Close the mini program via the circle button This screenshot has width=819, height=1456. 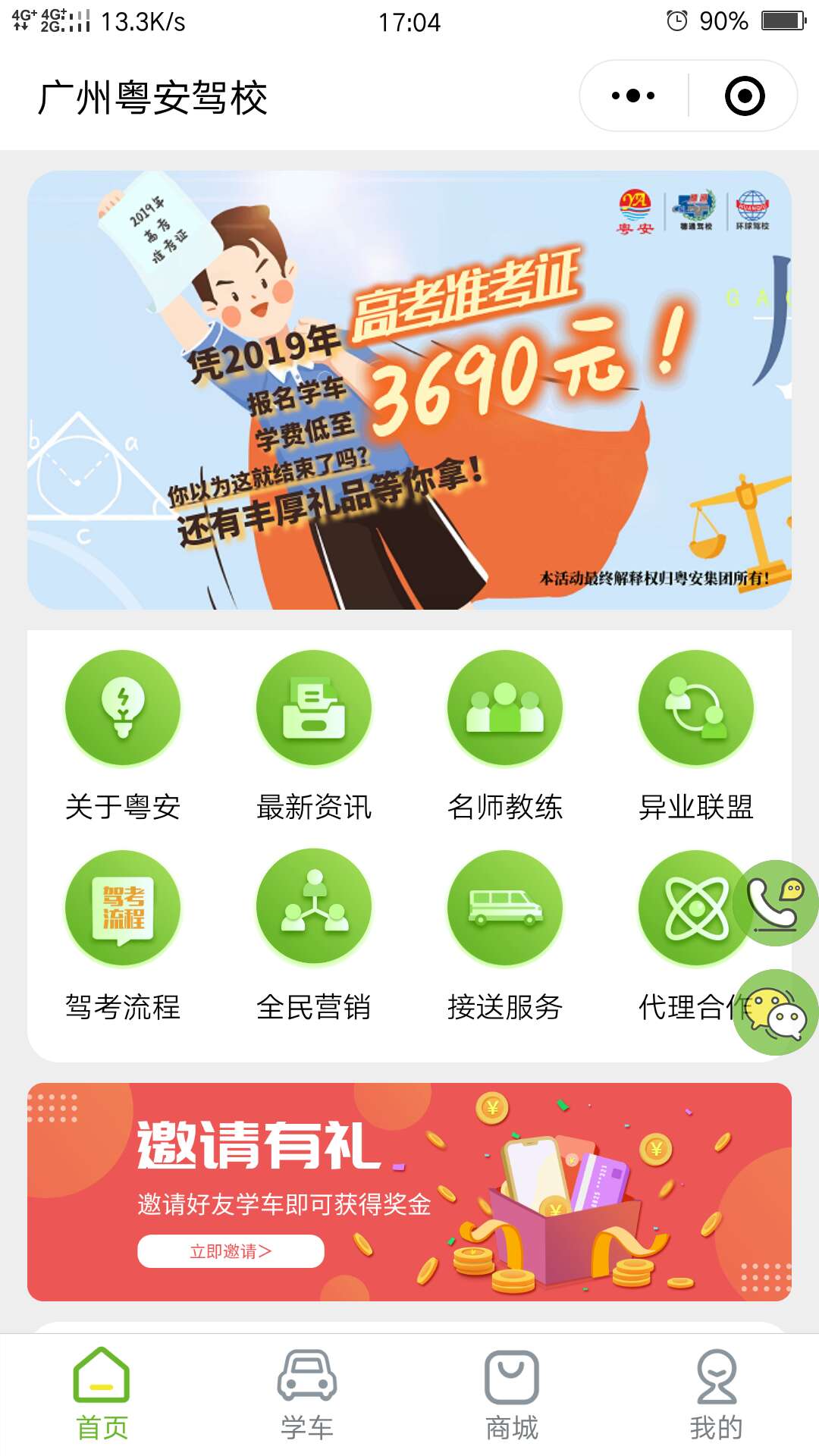[744, 96]
